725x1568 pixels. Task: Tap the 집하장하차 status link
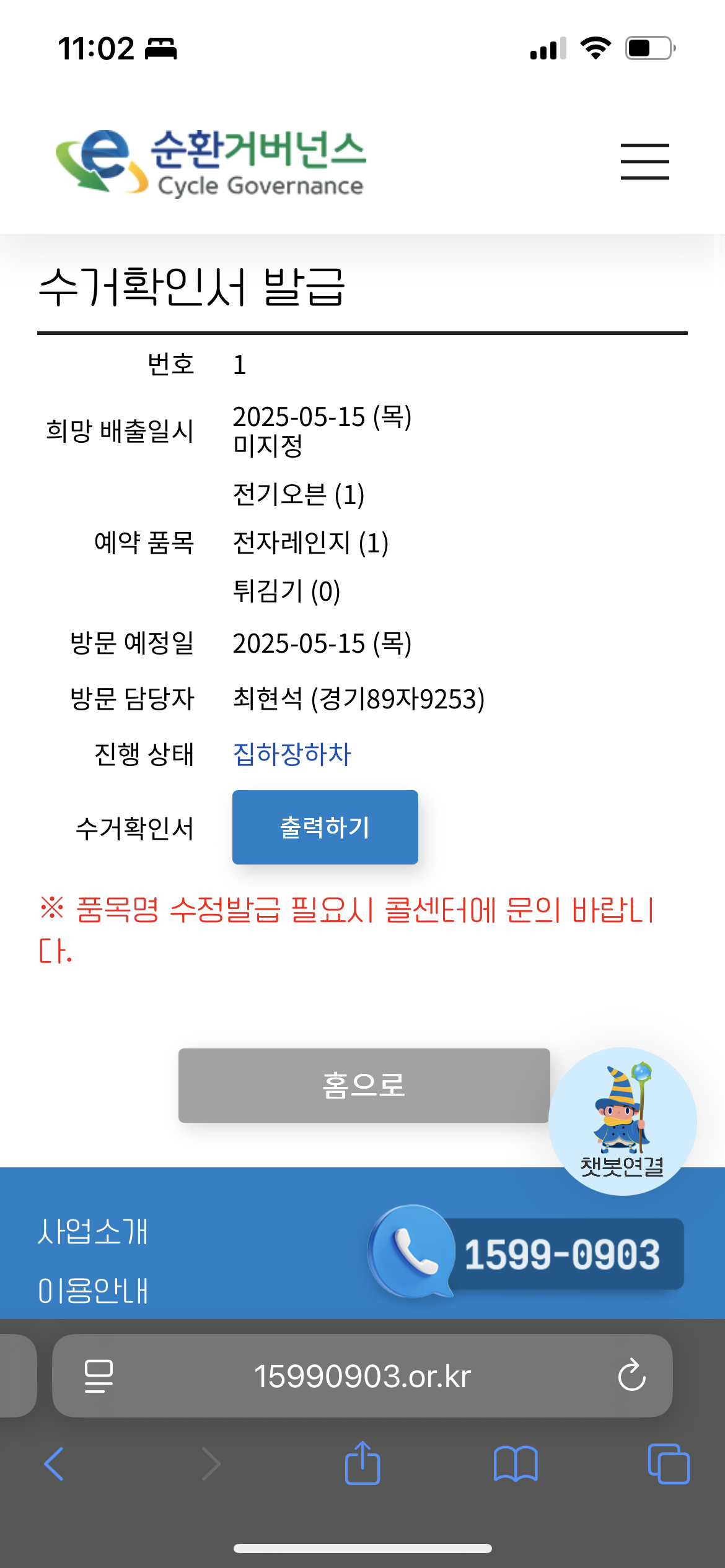tap(292, 754)
